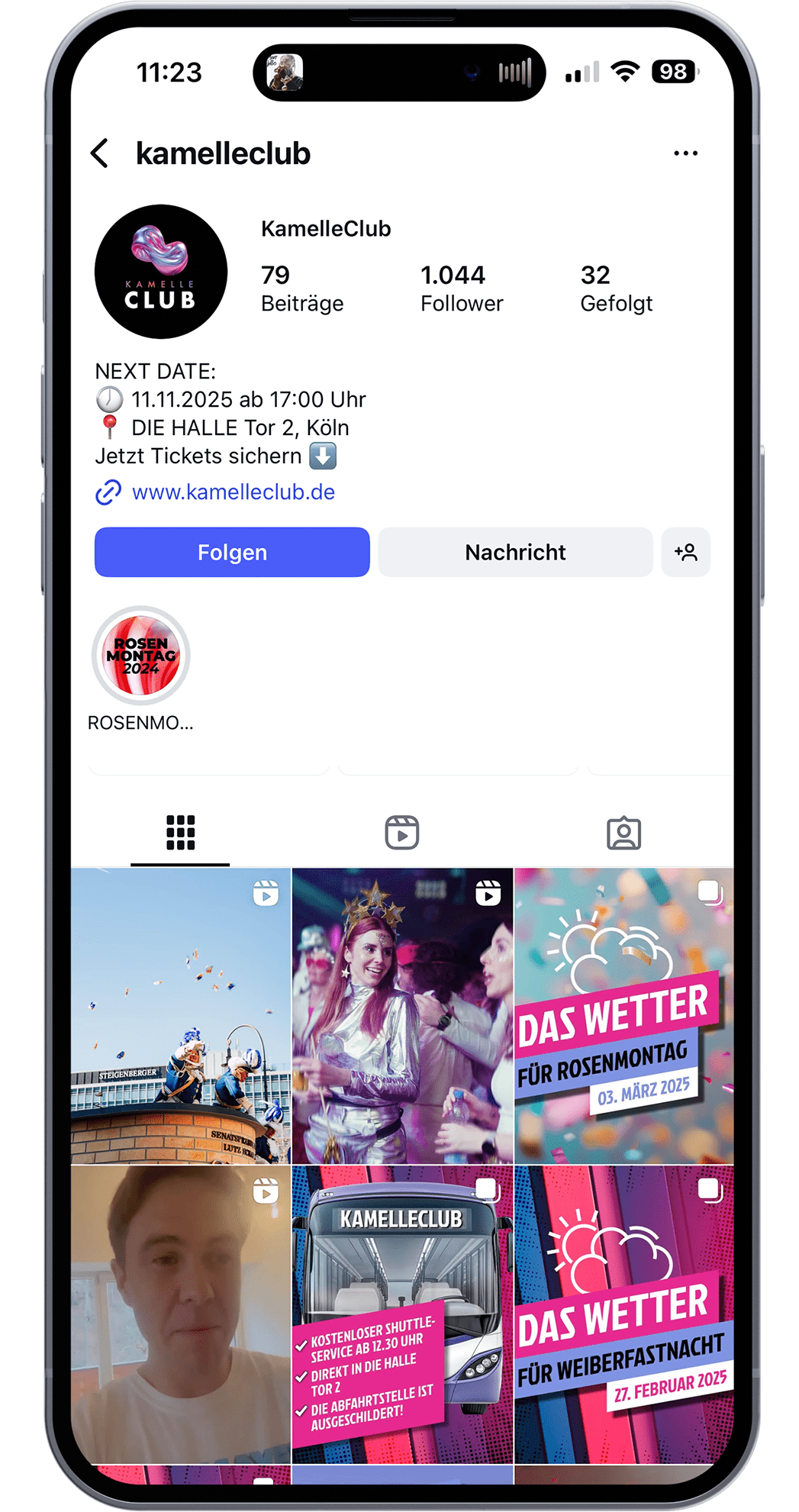The width and height of the screenshot is (799, 1512).
Task: Switch to the Reels tab
Action: tap(402, 833)
